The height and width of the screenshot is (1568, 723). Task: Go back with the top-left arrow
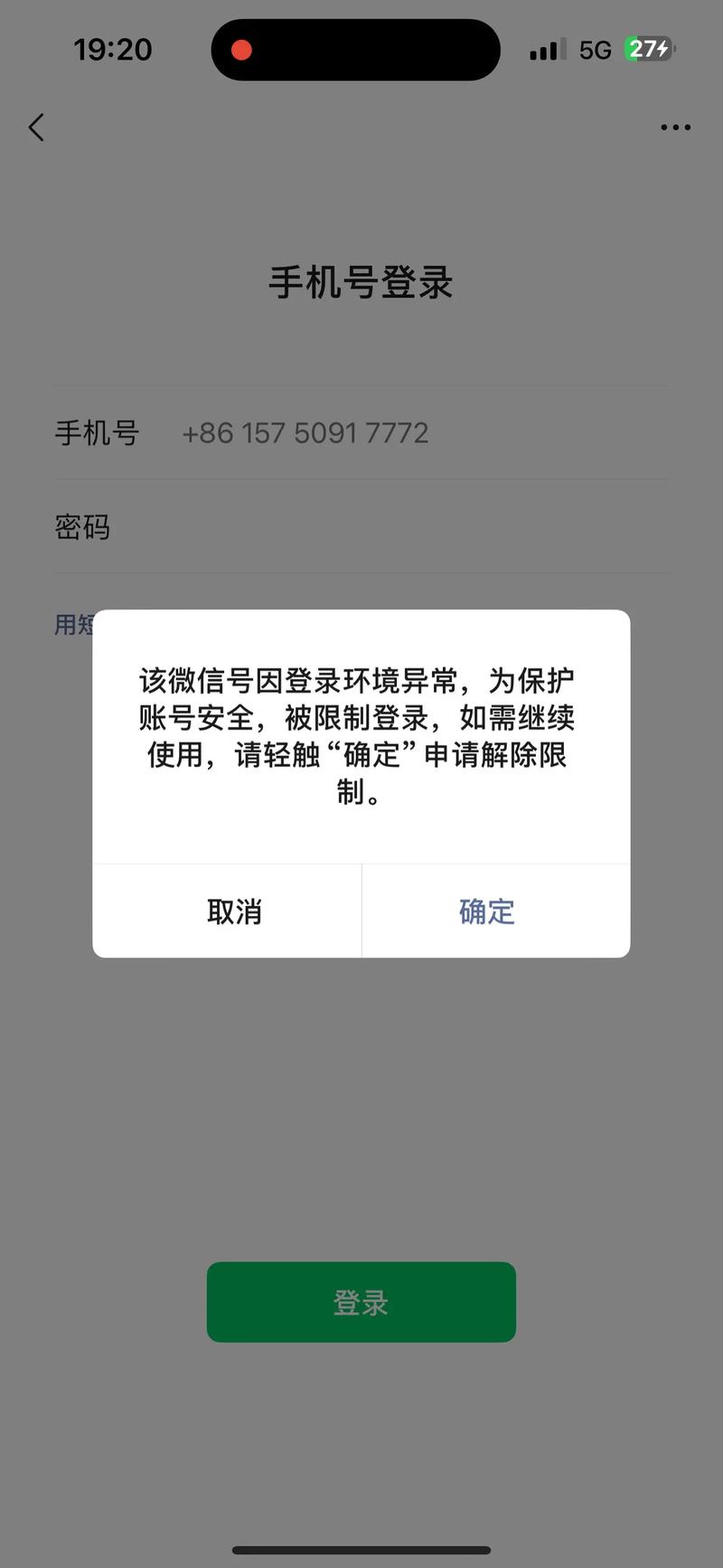[x=37, y=128]
